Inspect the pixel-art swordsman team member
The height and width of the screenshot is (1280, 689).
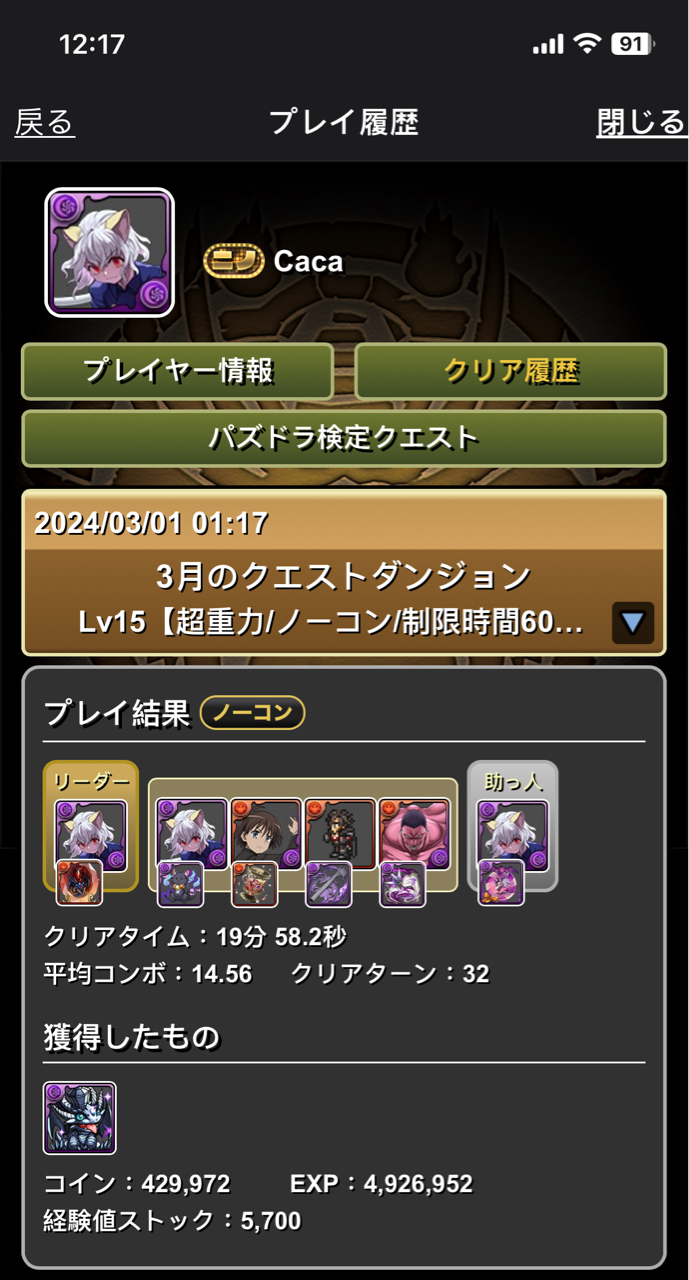(340, 833)
